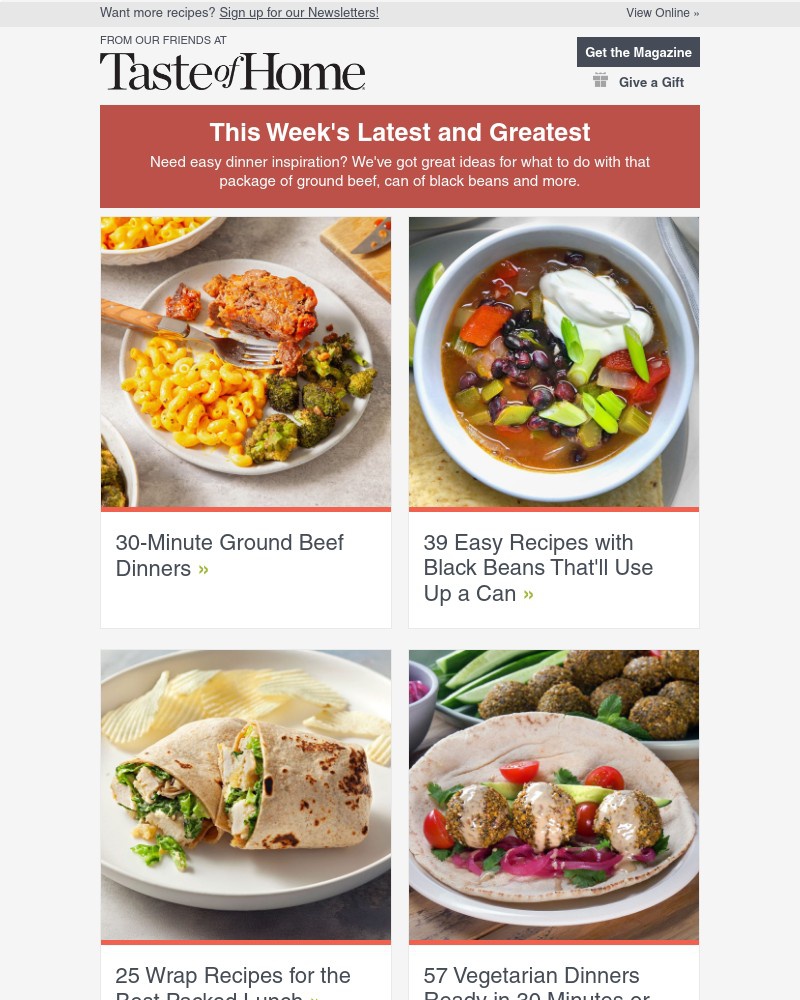Click the Taste of Home logo

pos(232,70)
